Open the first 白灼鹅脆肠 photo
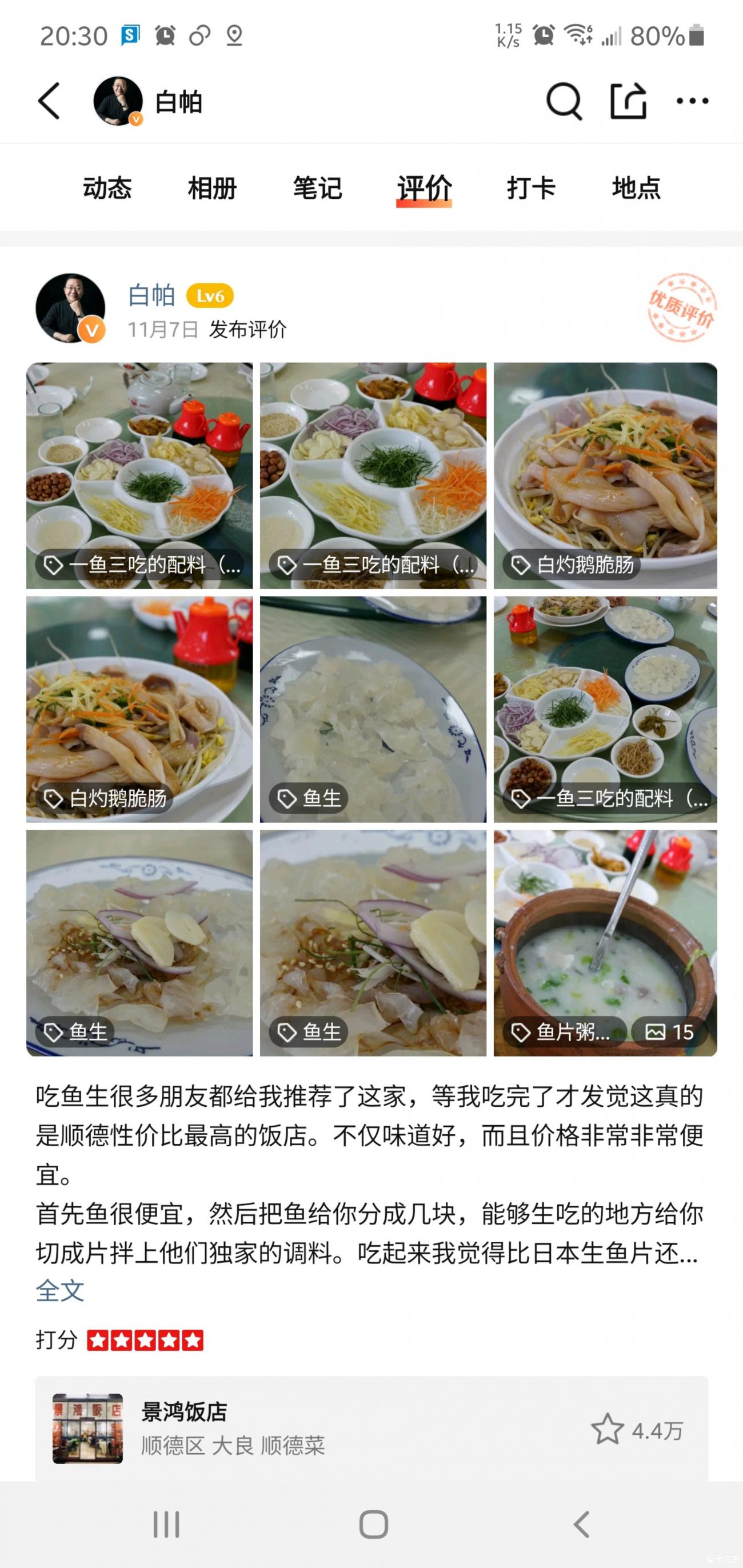Image resolution: width=743 pixels, height=1568 pixels. click(x=605, y=475)
